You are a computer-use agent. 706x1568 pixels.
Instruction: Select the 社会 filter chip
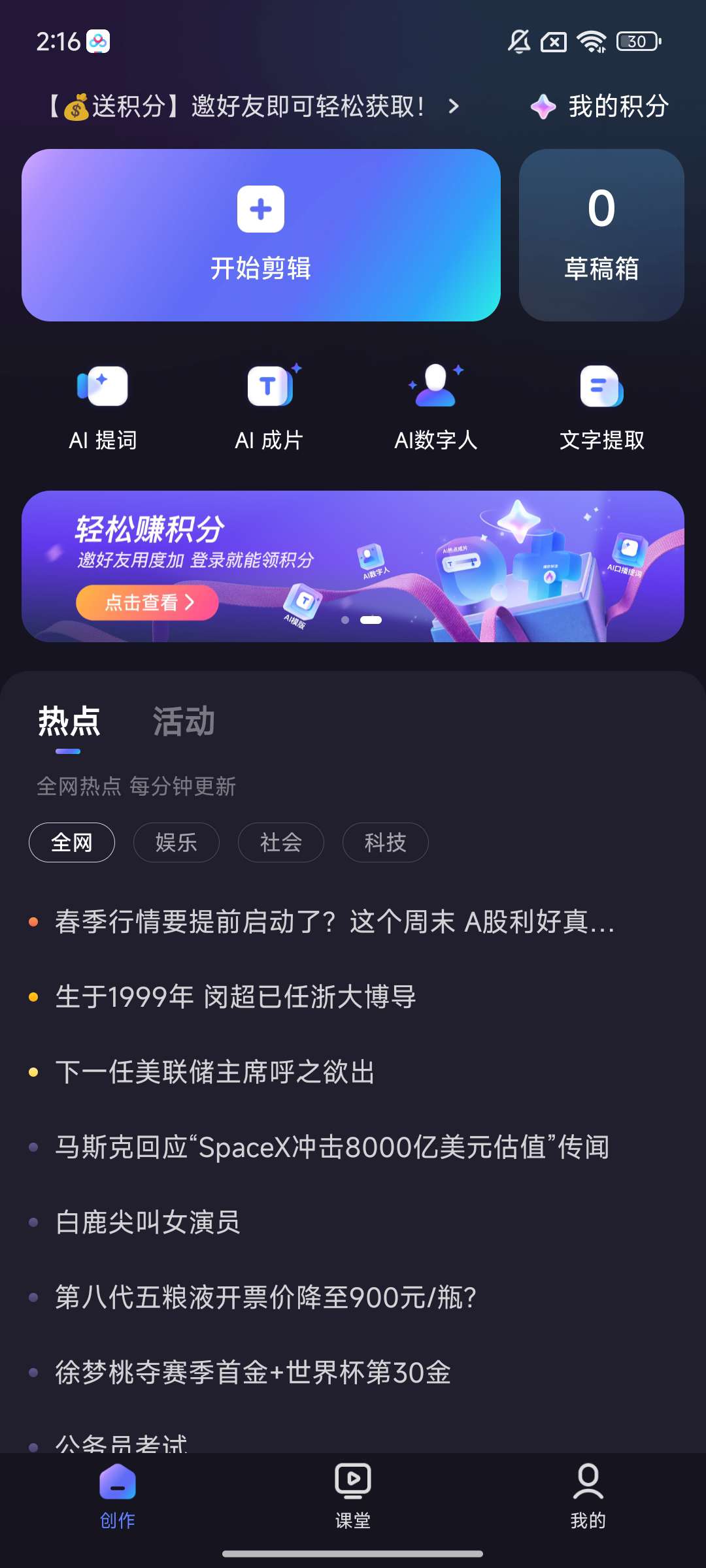[281, 843]
